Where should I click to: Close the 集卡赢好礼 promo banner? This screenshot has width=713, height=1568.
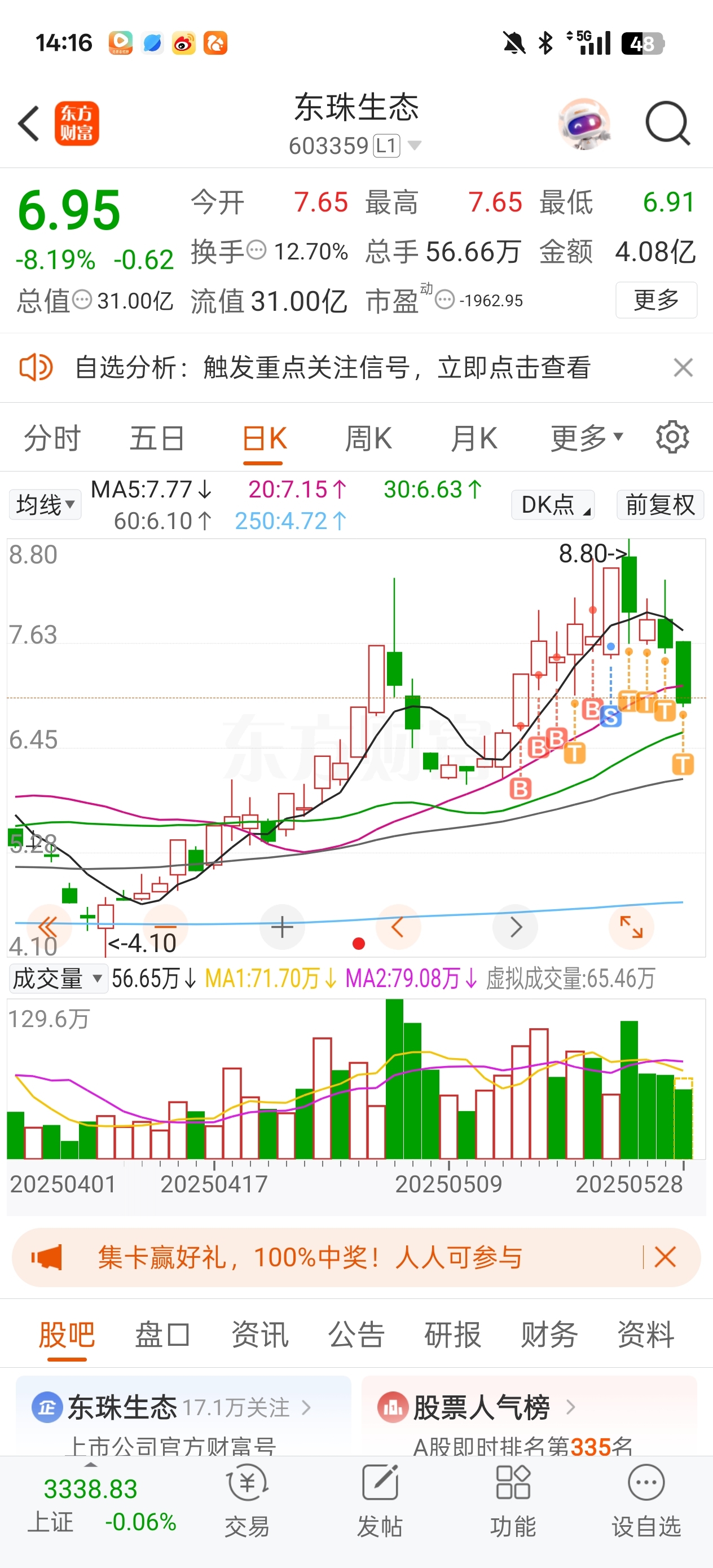tap(665, 1257)
